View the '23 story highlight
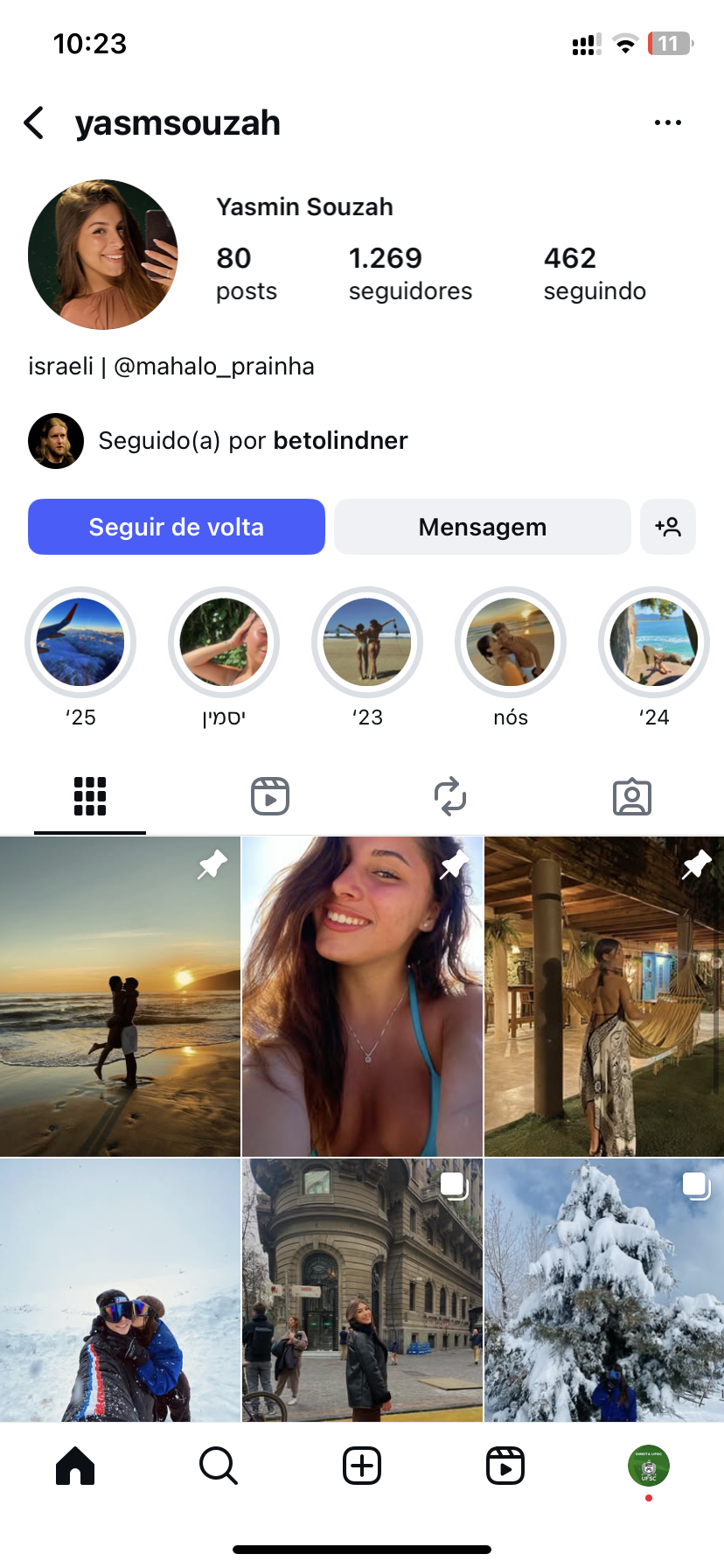The width and height of the screenshot is (724, 1568). pos(367,642)
